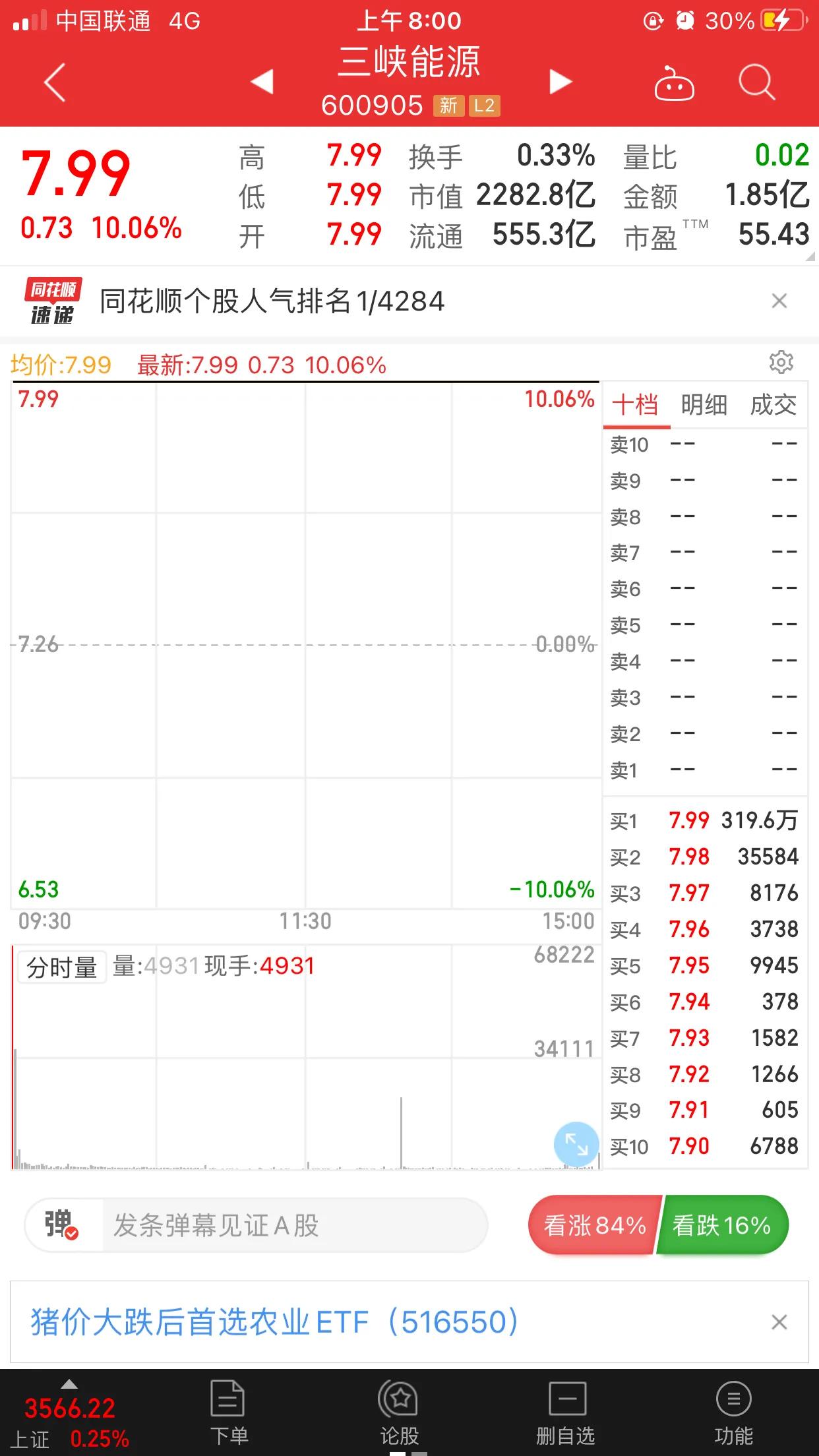819x1456 pixels.
Task: Toggle the 分时量 volume display mode
Action: click(61, 967)
